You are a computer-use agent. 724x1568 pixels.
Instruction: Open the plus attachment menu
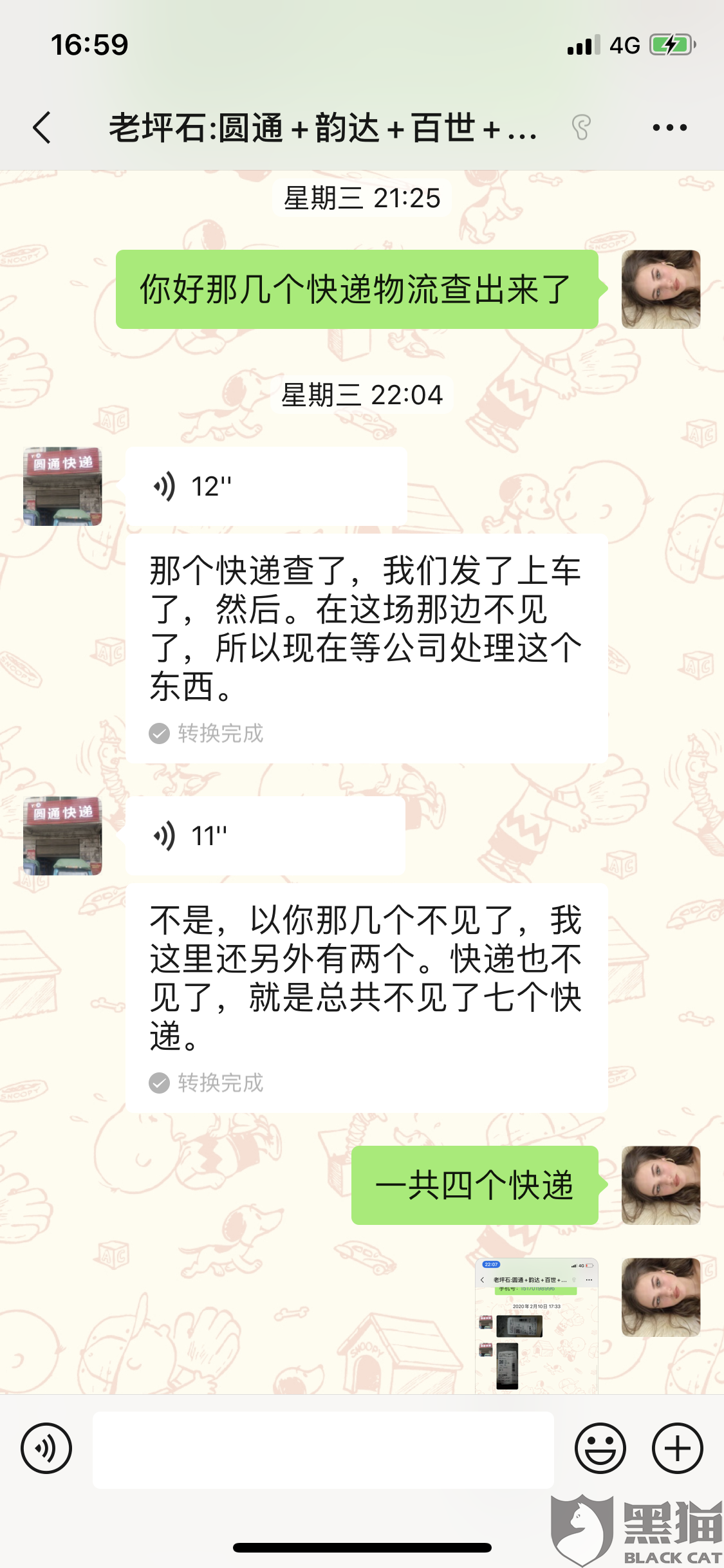pyautogui.click(x=677, y=1448)
